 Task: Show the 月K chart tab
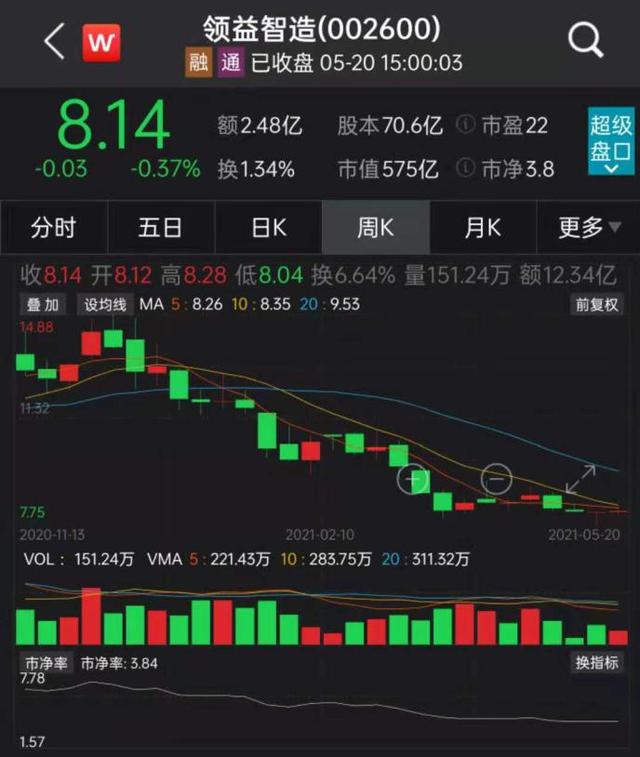tap(482, 228)
